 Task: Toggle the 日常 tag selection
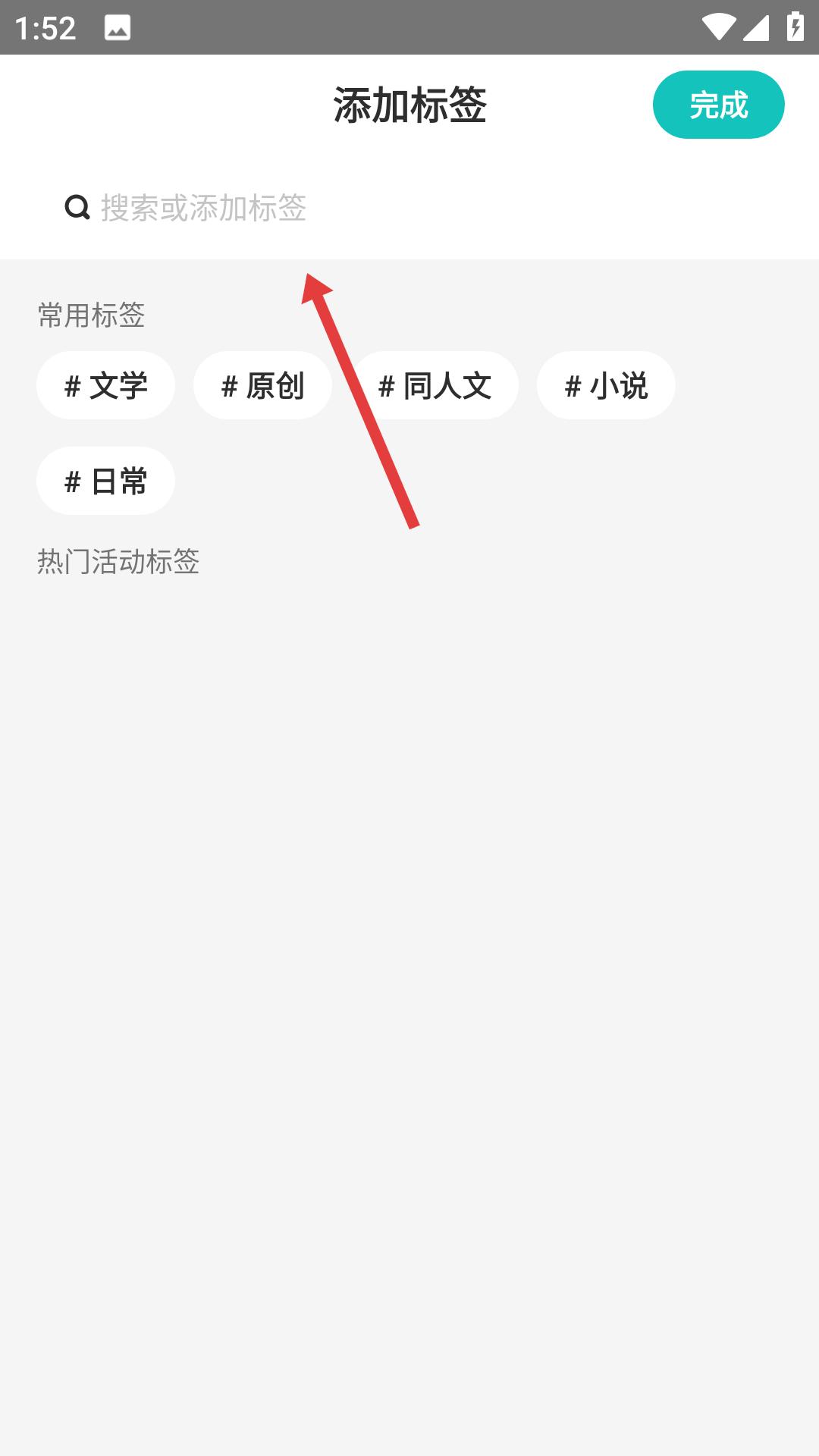coord(105,481)
